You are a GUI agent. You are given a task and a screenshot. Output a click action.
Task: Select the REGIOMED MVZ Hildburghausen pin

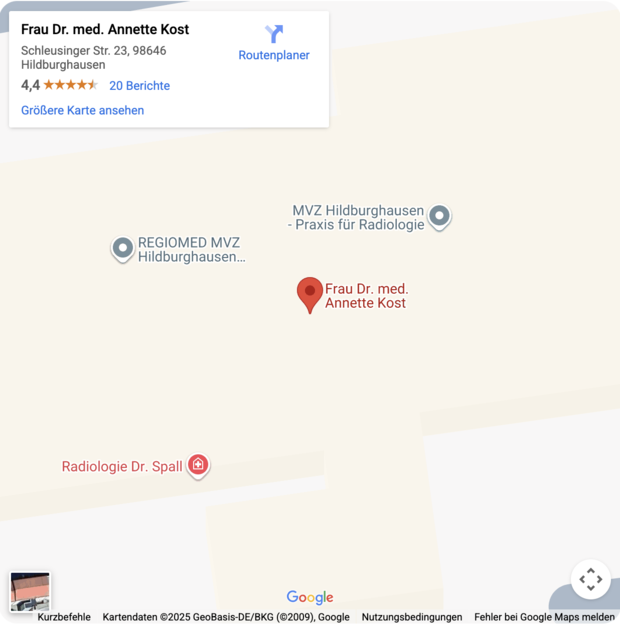pyautogui.click(x=123, y=248)
